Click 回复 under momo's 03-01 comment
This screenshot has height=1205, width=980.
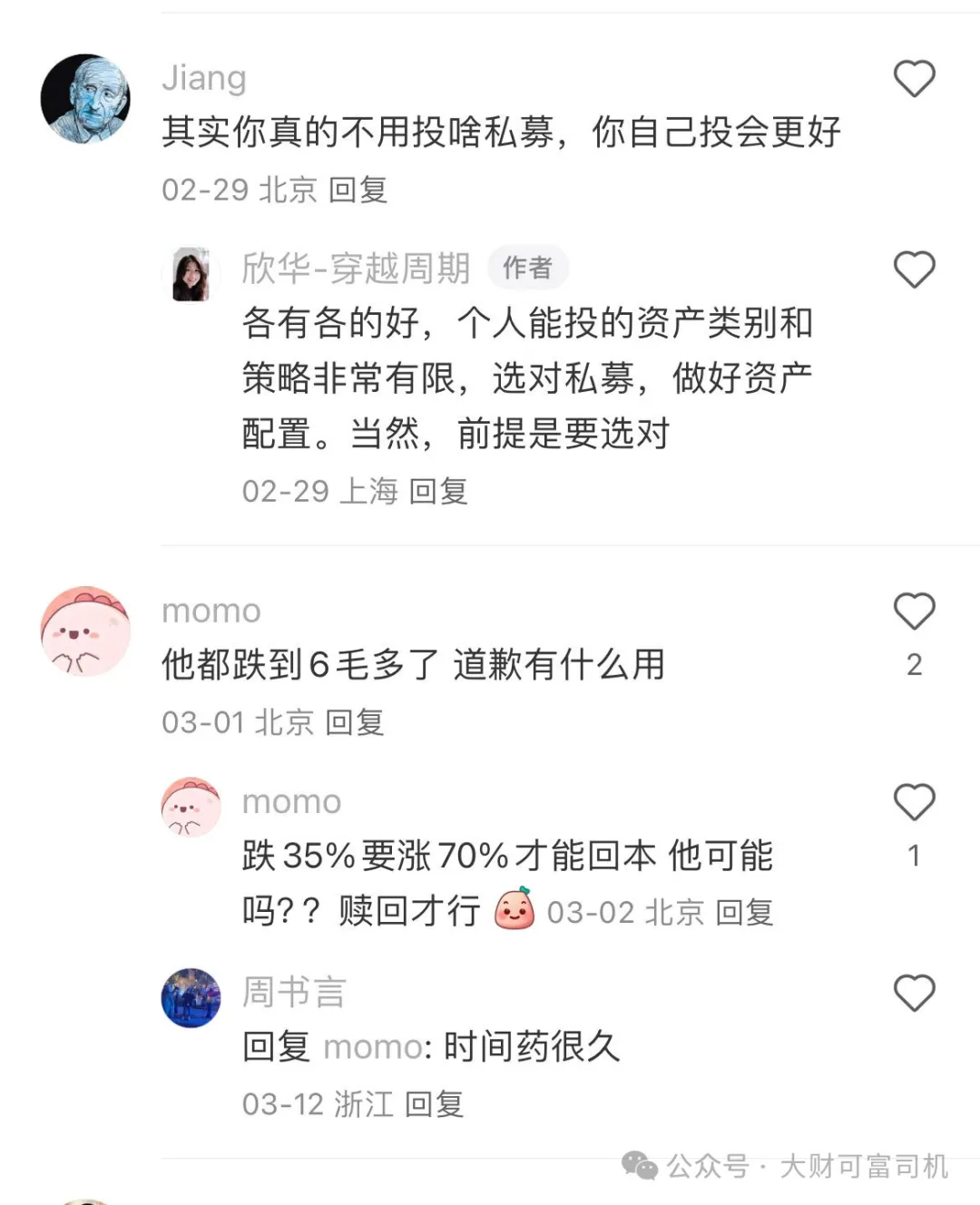coord(356,722)
